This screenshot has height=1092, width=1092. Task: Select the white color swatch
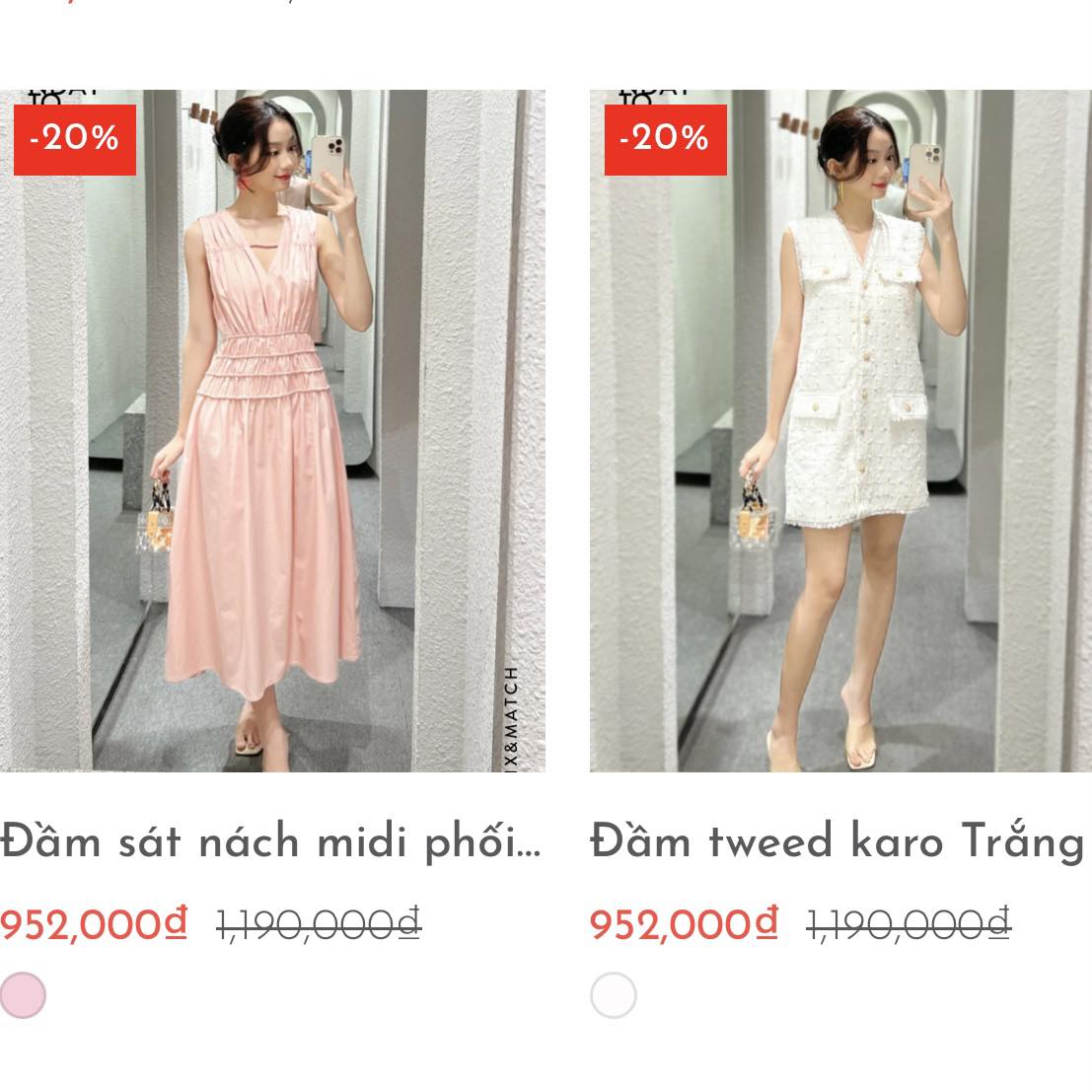(x=613, y=994)
